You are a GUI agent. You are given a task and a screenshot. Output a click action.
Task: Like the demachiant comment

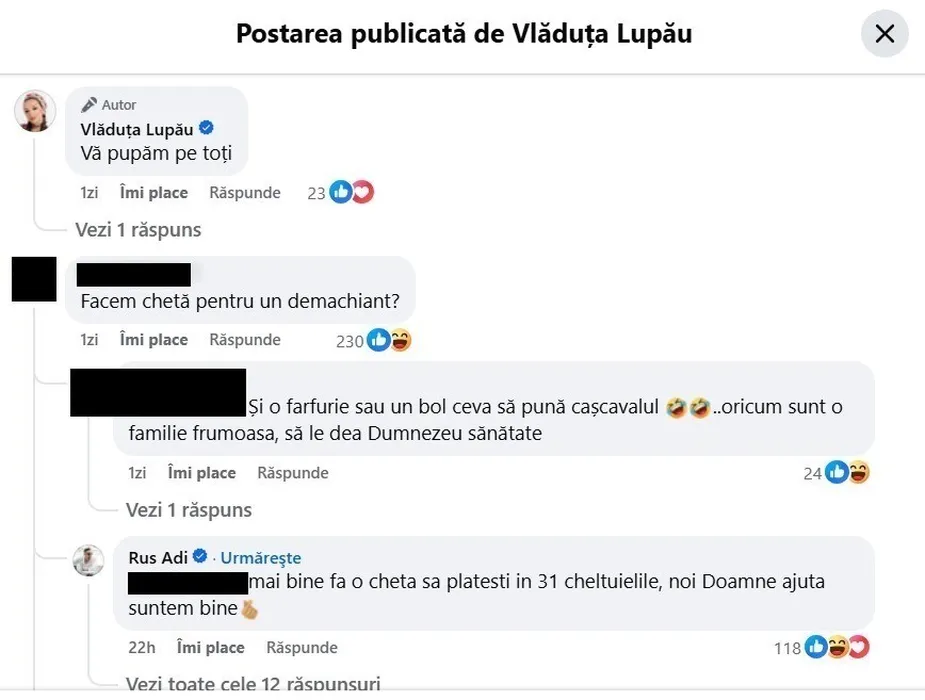(153, 340)
